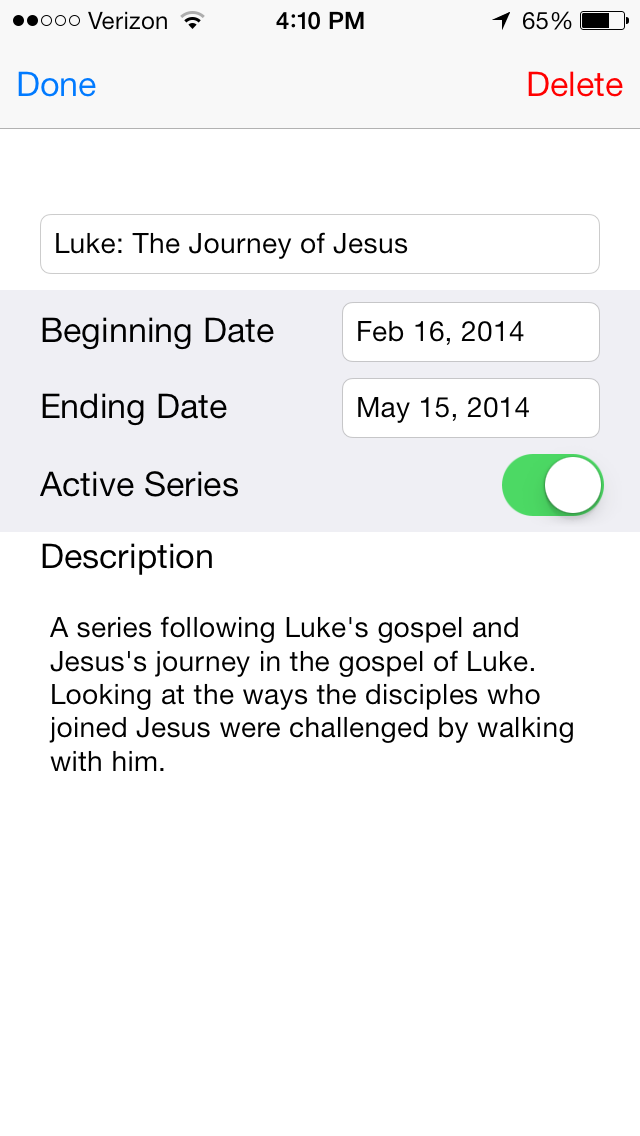640x1136 pixels.
Task: Turn off the Active Series switch
Action: coord(552,485)
